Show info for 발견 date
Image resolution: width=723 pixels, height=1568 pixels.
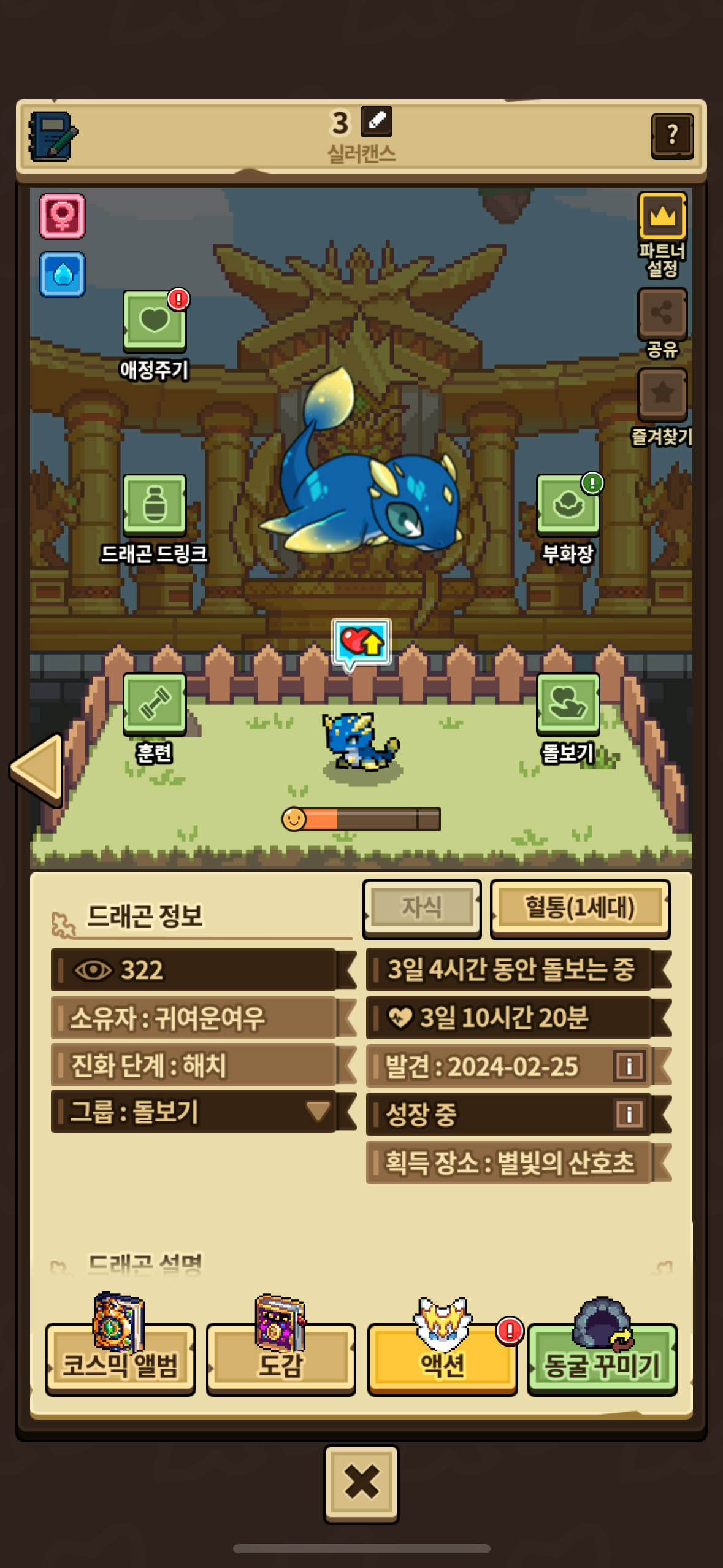(x=629, y=1066)
